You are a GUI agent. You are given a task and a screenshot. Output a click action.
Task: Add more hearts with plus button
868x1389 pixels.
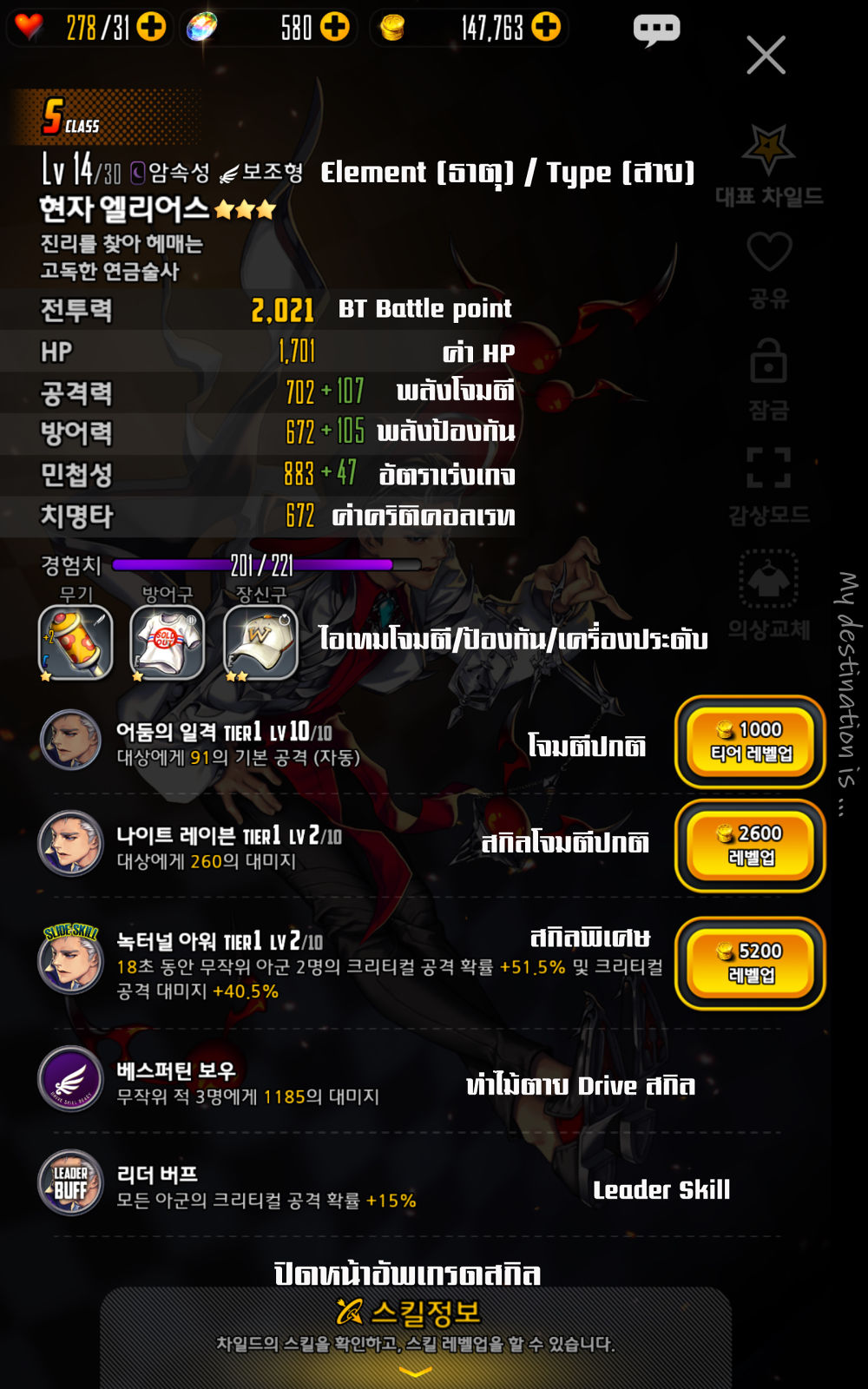[151, 27]
